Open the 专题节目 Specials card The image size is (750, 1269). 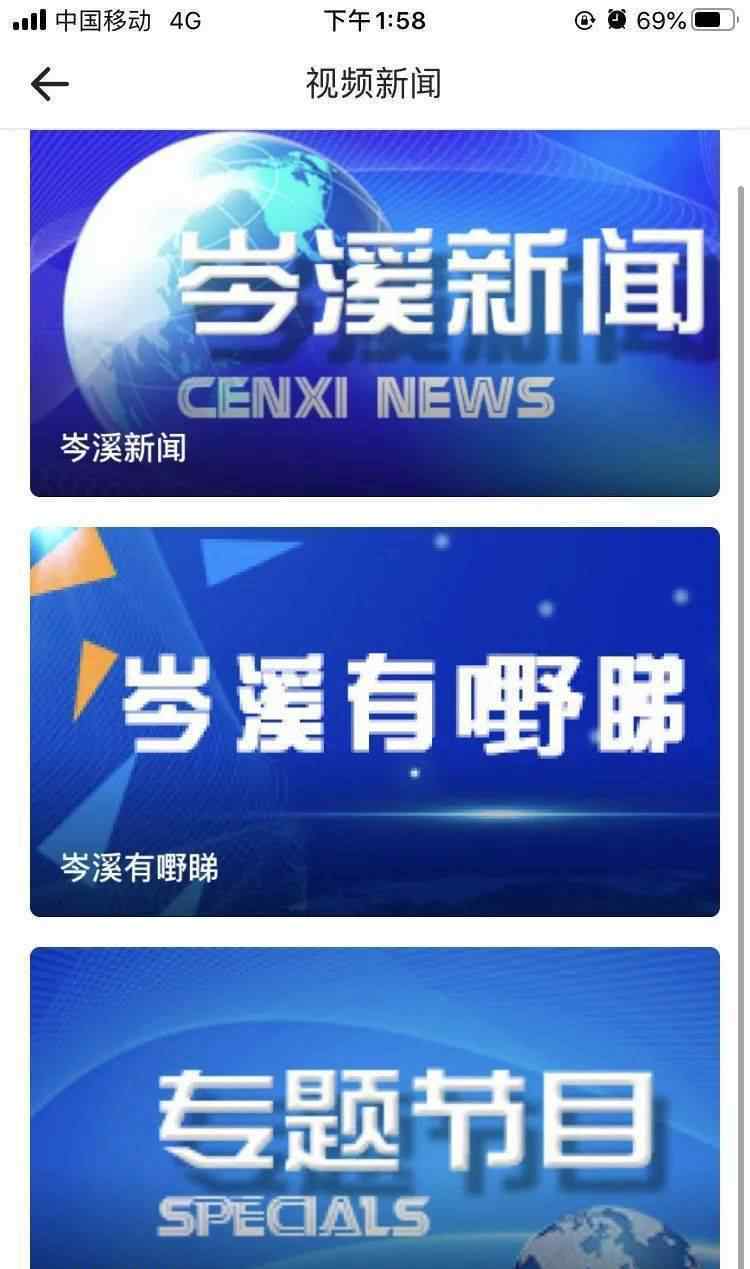[375, 1108]
